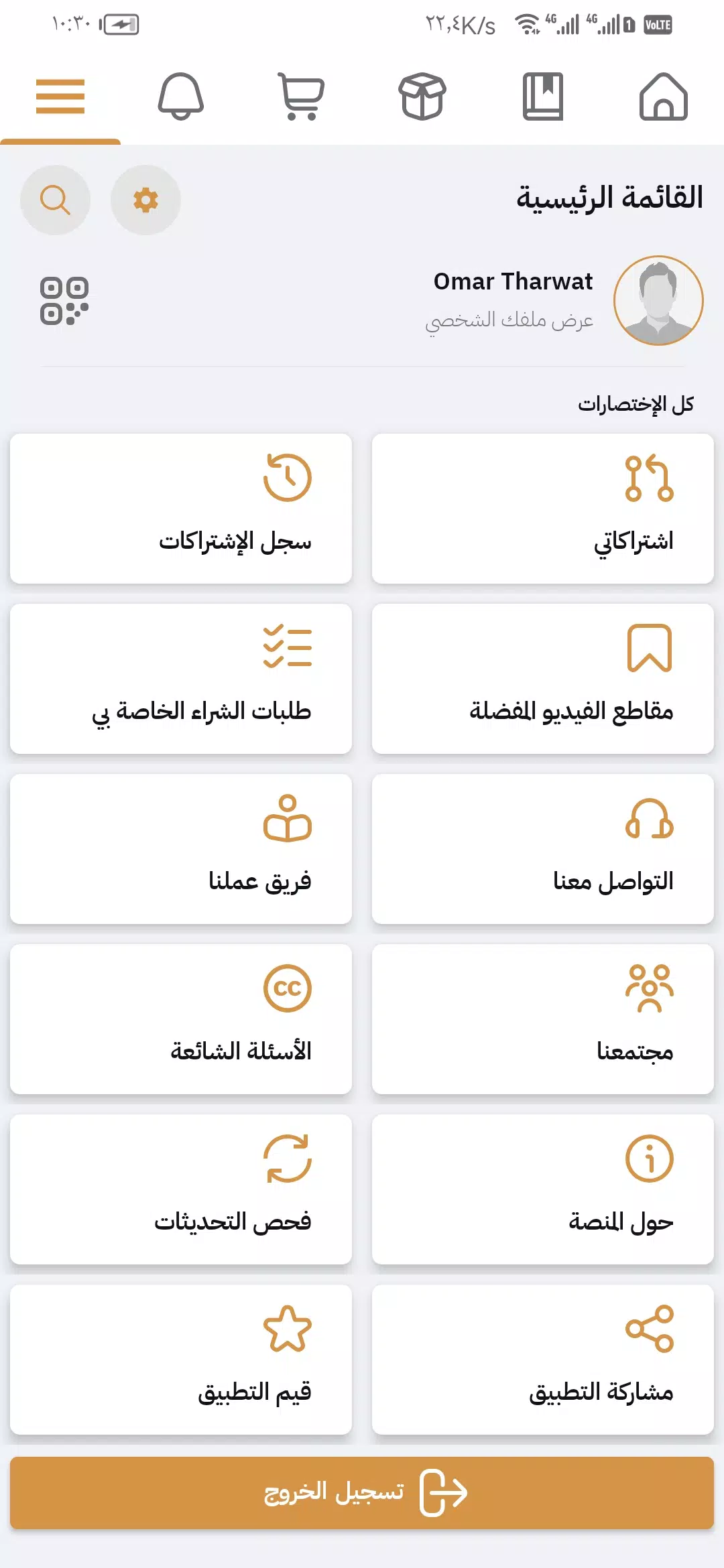Open the QR code scanner icon
The height and width of the screenshot is (1568, 724).
pos(64,301)
